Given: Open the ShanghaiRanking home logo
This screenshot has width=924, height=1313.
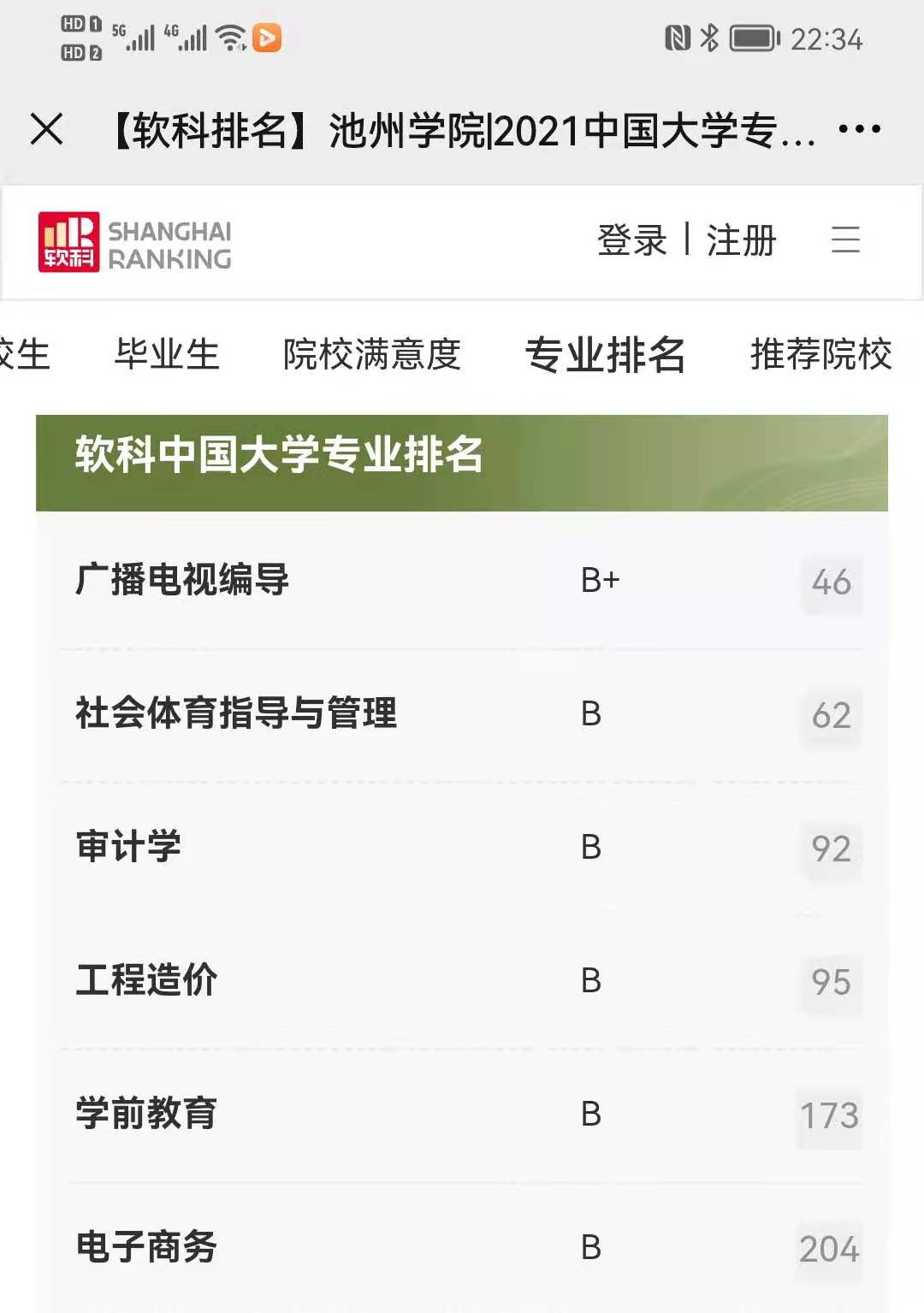Looking at the screenshot, I should pos(135,243).
